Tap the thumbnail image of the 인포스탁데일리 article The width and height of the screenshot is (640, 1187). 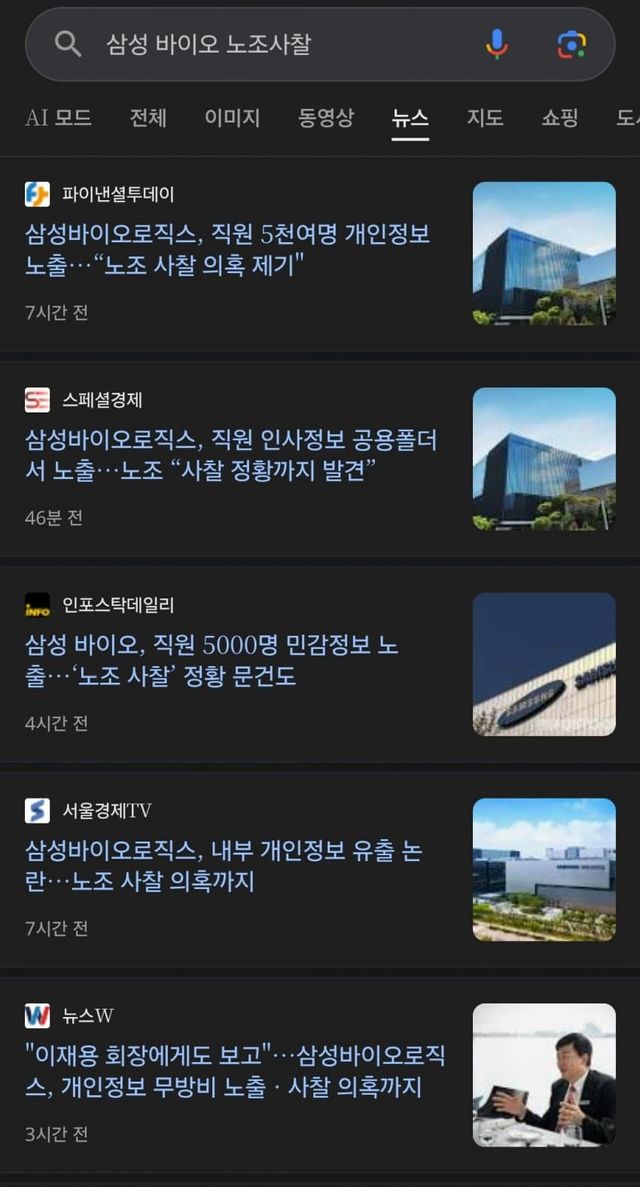544,664
